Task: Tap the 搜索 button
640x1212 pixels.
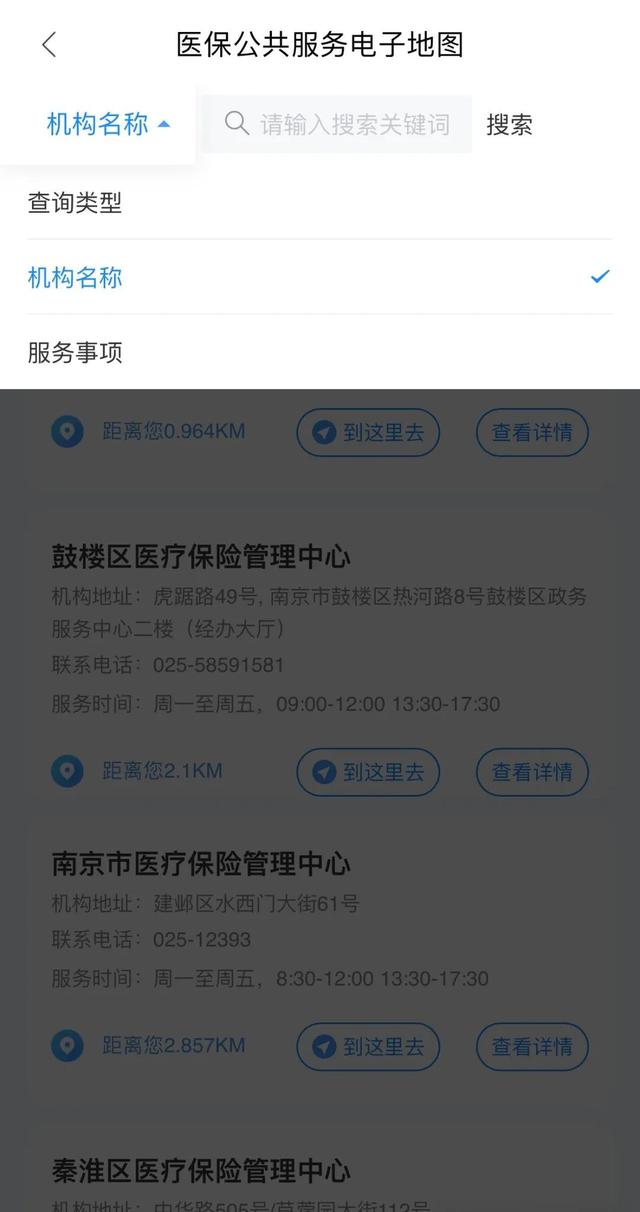Action: pyautogui.click(x=509, y=125)
